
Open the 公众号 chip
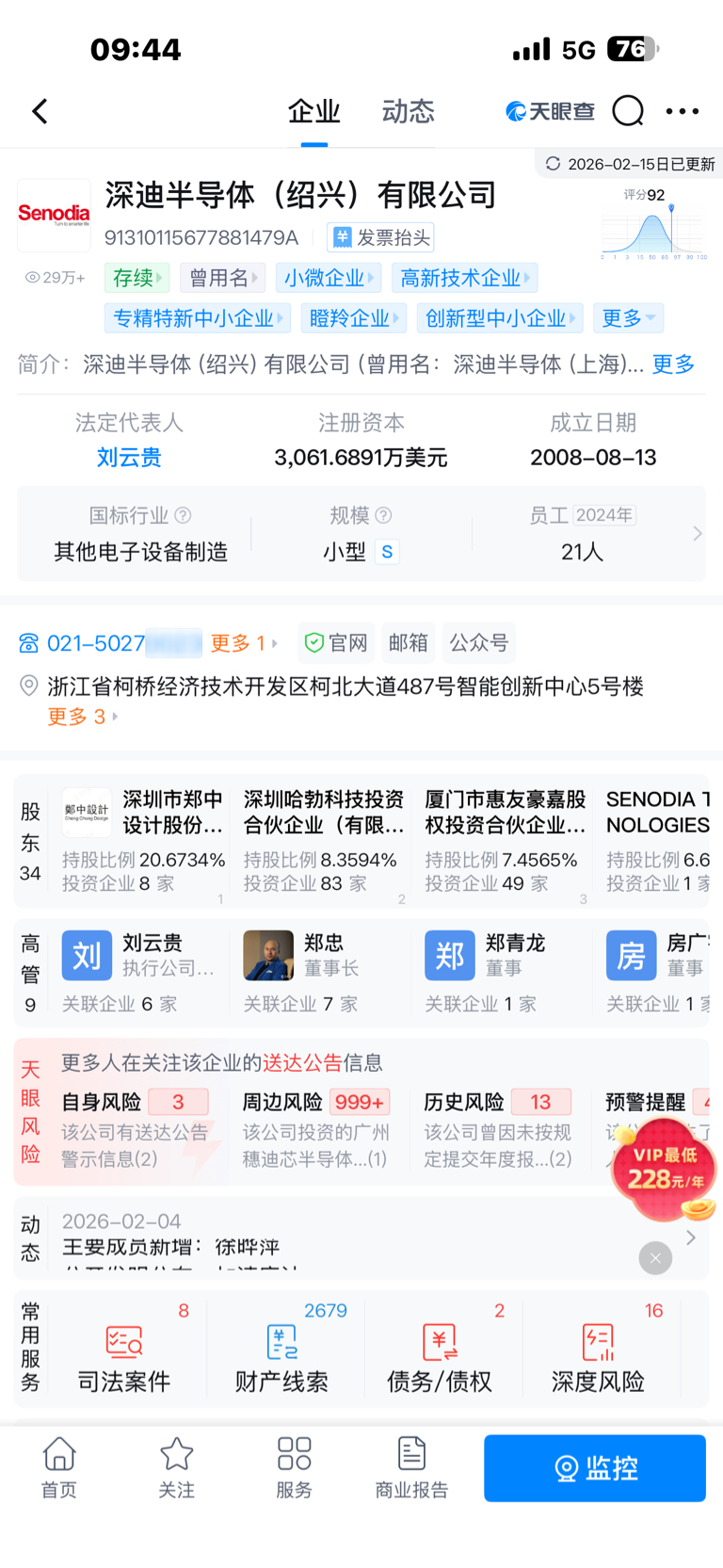(x=478, y=643)
